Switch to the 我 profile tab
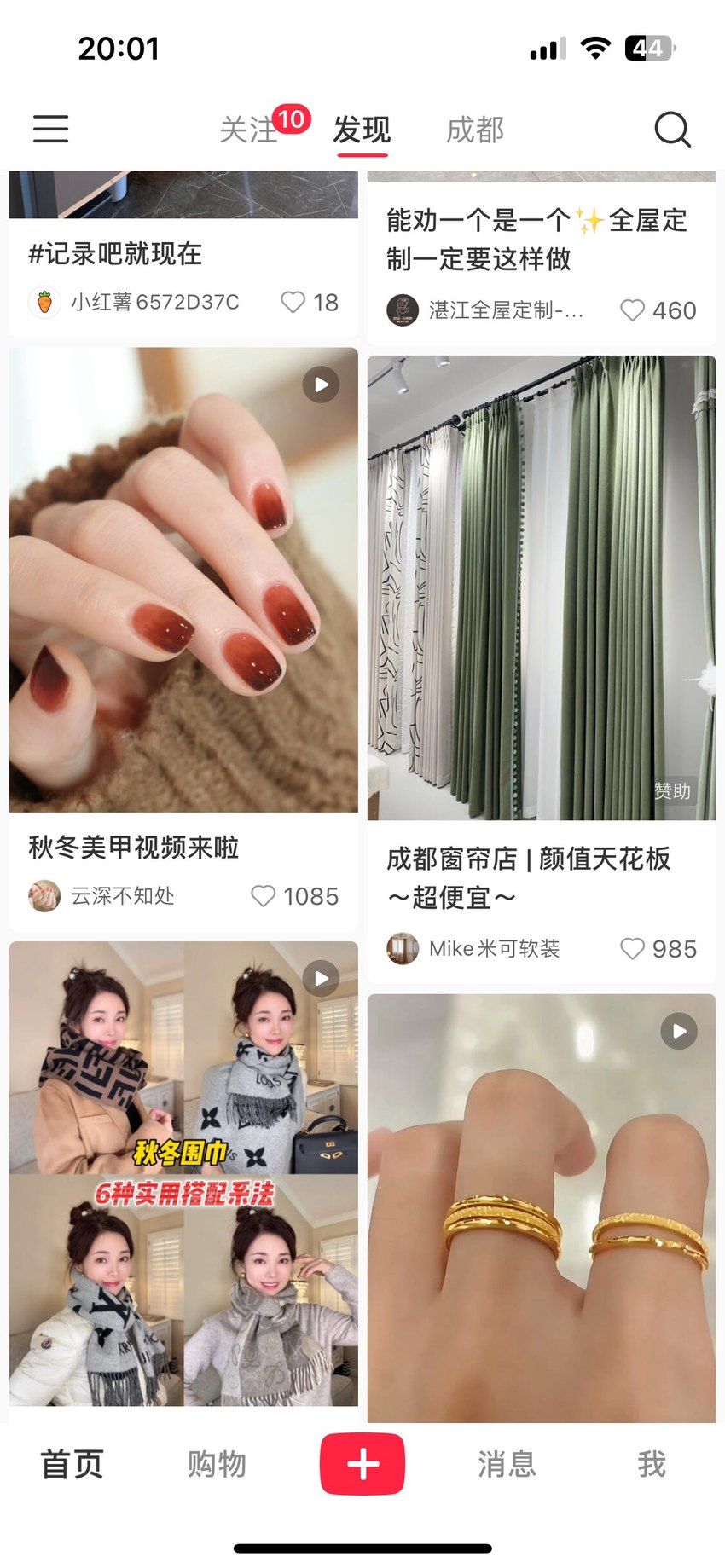 (652, 1464)
